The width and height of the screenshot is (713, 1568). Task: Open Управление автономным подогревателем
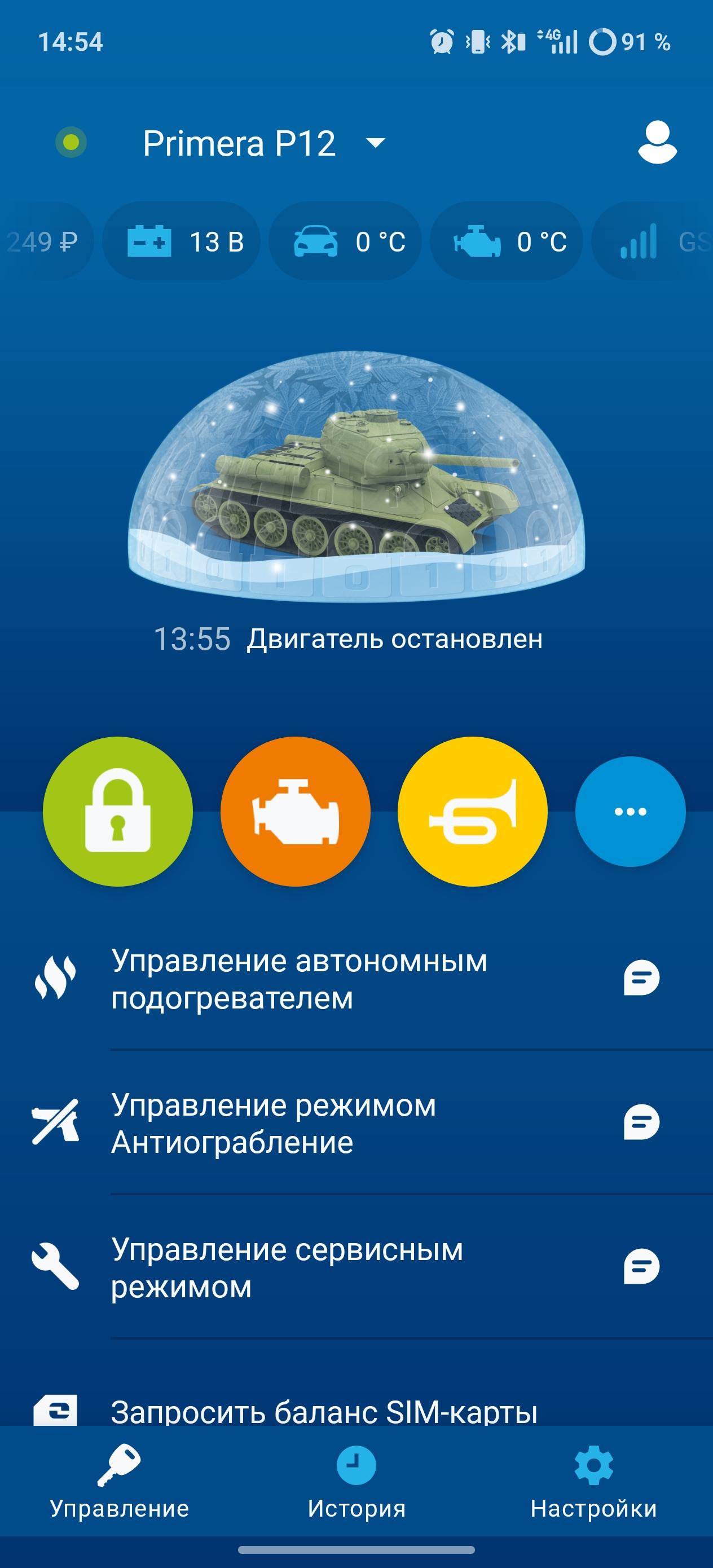[298, 979]
